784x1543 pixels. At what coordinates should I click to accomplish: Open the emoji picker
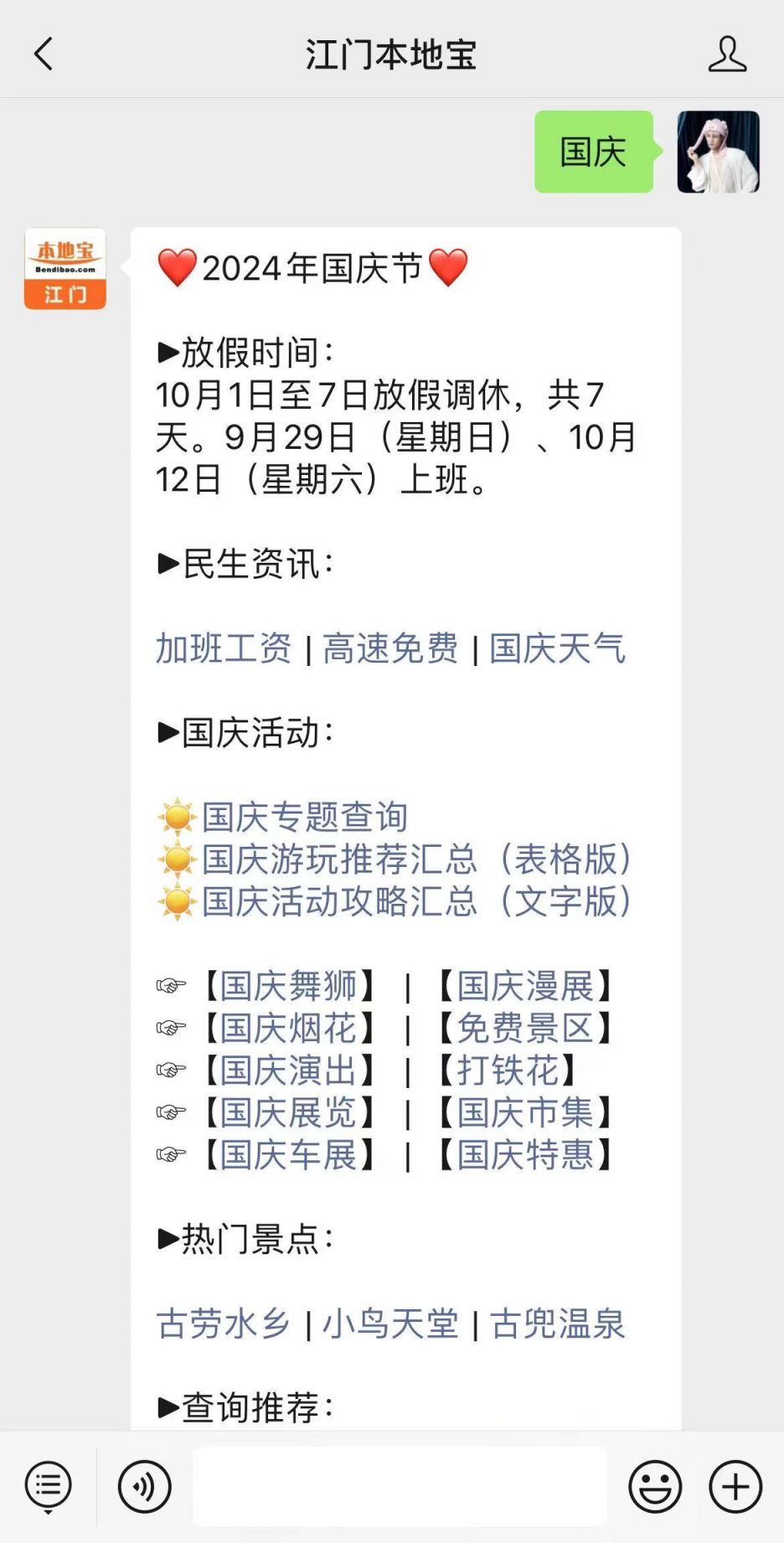click(x=655, y=1487)
